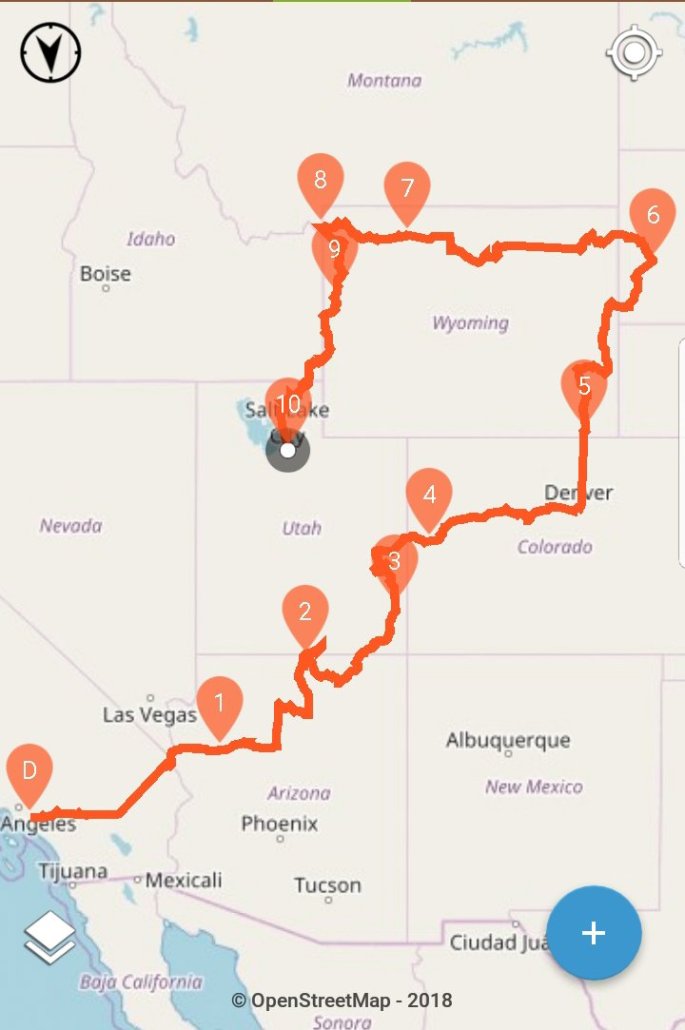Viewport: 685px width, 1030px height.
Task: Select the departure marker D
Action: tap(30, 773)
